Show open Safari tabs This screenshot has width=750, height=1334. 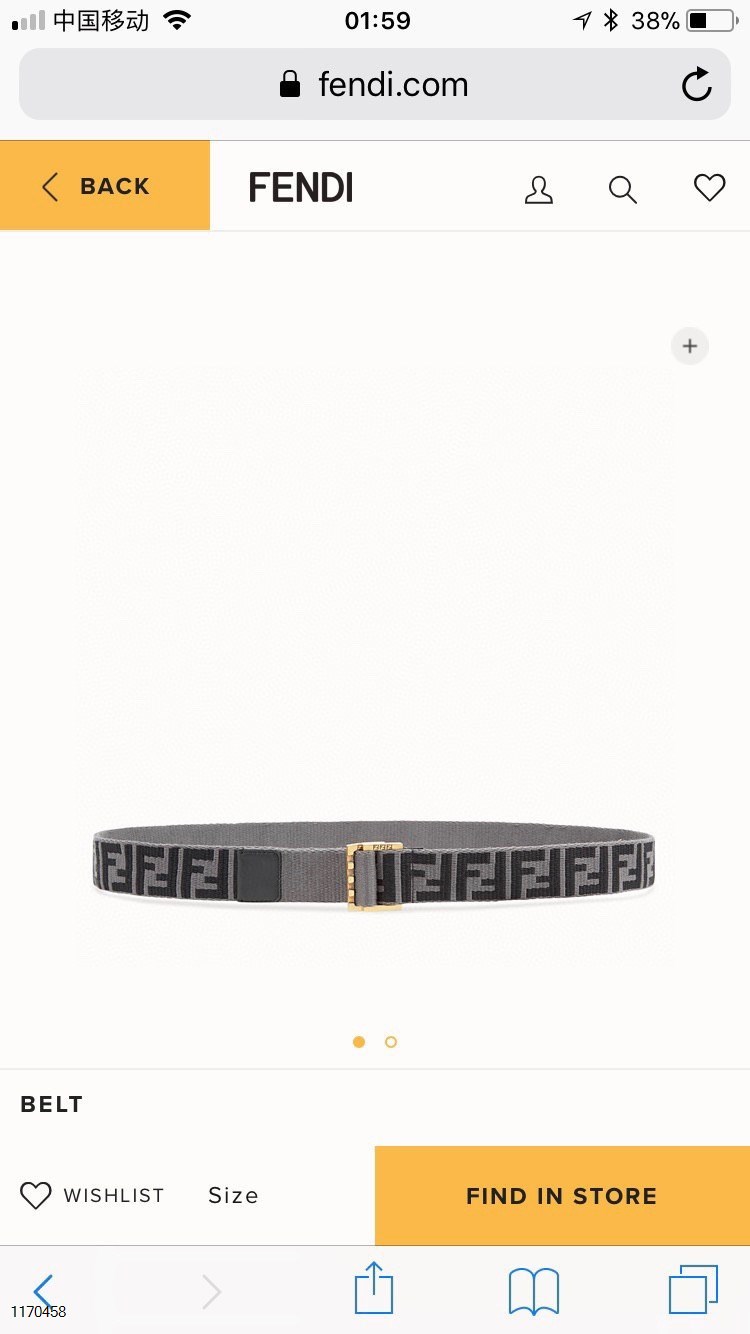pos(693,1288)
